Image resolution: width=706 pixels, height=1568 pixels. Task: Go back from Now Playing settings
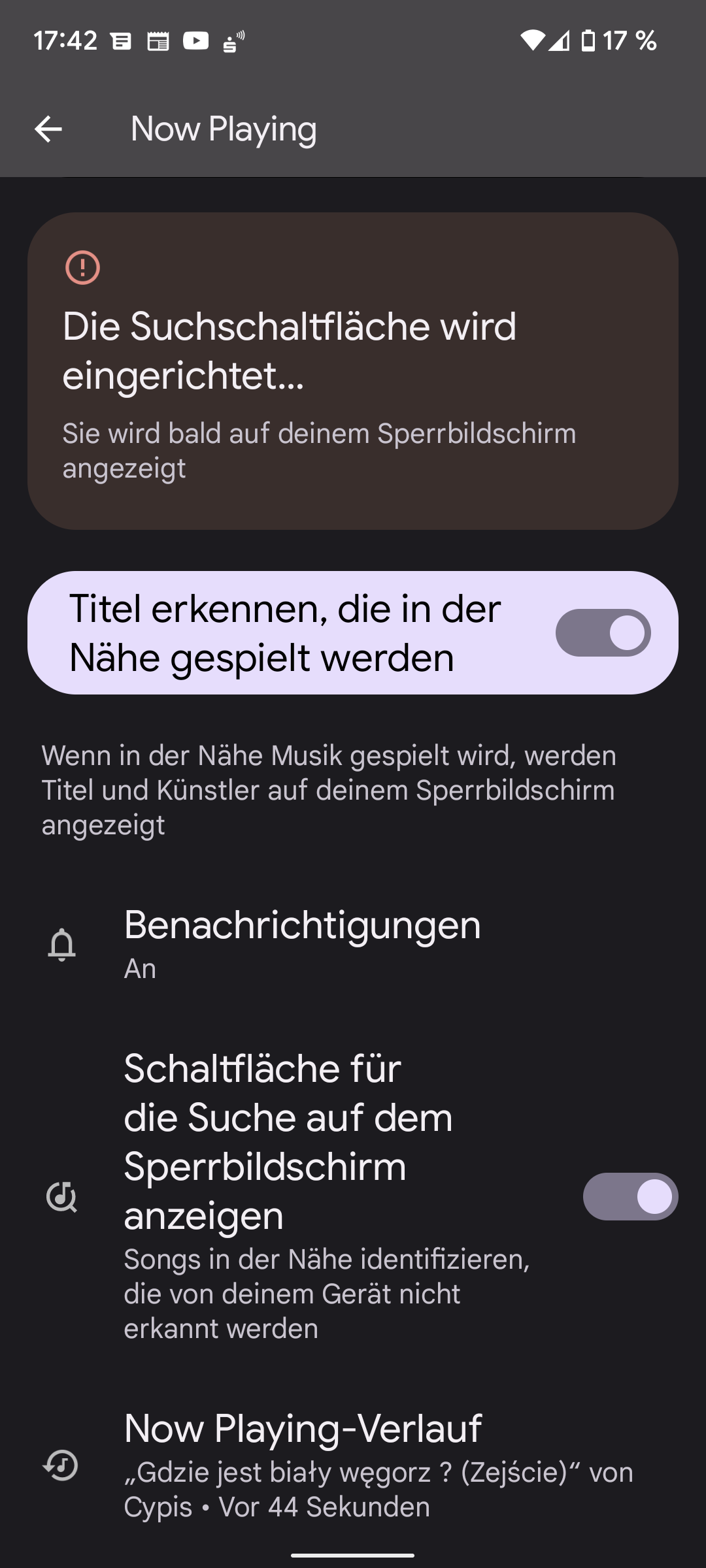pos(48,129)
